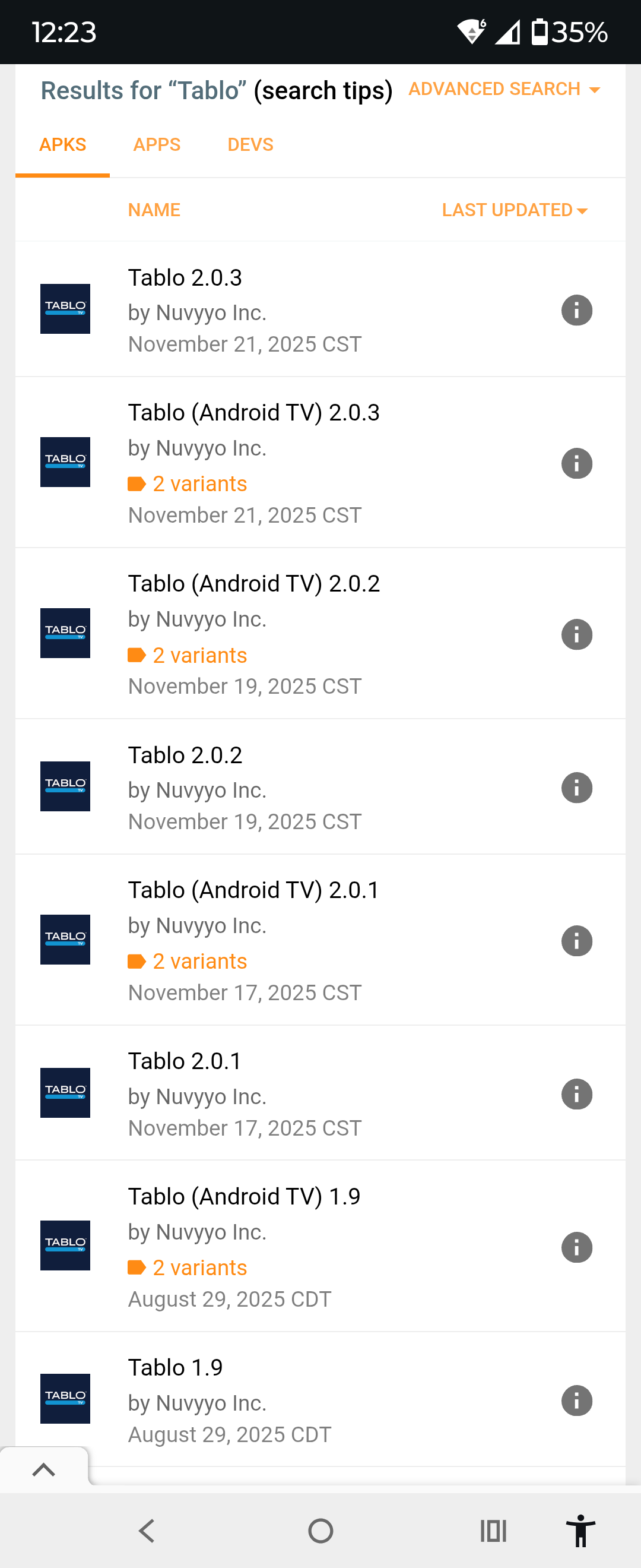Viewport: 641px width, 1568px height.
Task: Open the Advanced Search dropdown
Action: 503,90
